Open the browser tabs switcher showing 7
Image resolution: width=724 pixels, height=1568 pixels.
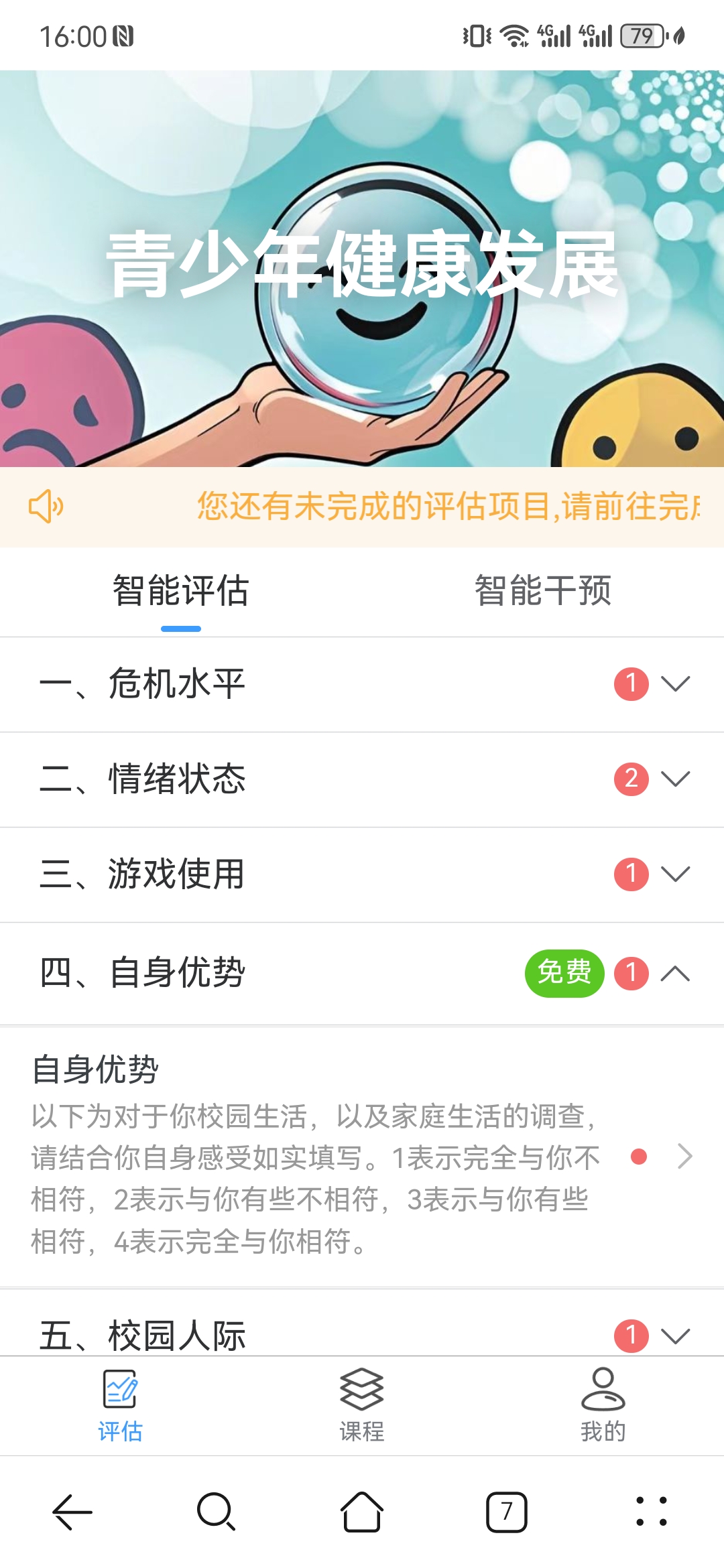[506, 1512]
